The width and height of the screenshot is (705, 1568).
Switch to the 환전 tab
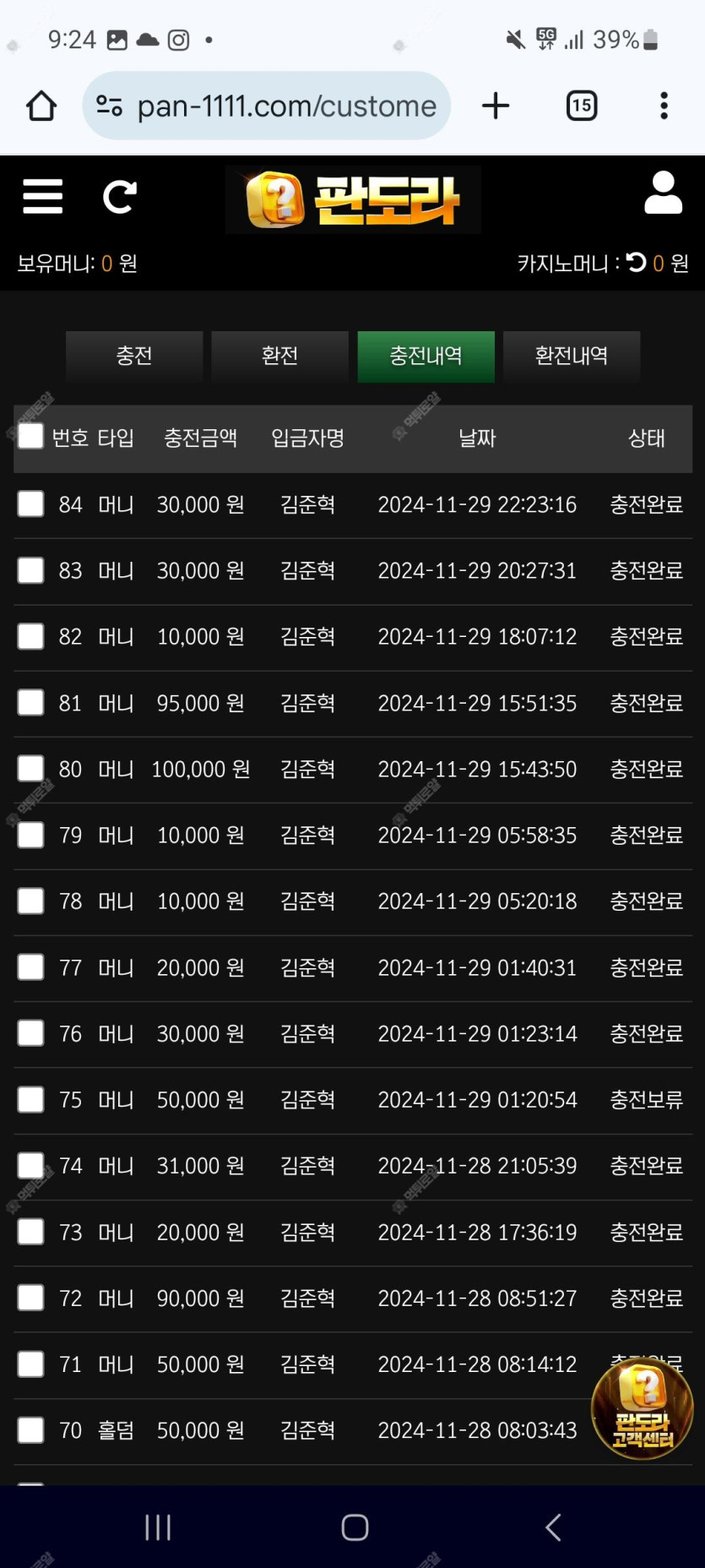279,356
